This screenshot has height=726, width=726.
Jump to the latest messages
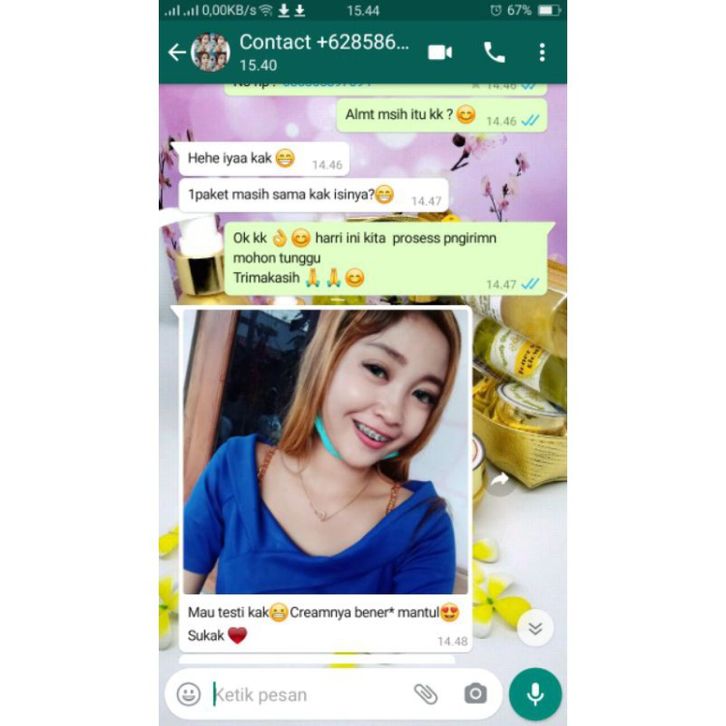click(535, 628)
